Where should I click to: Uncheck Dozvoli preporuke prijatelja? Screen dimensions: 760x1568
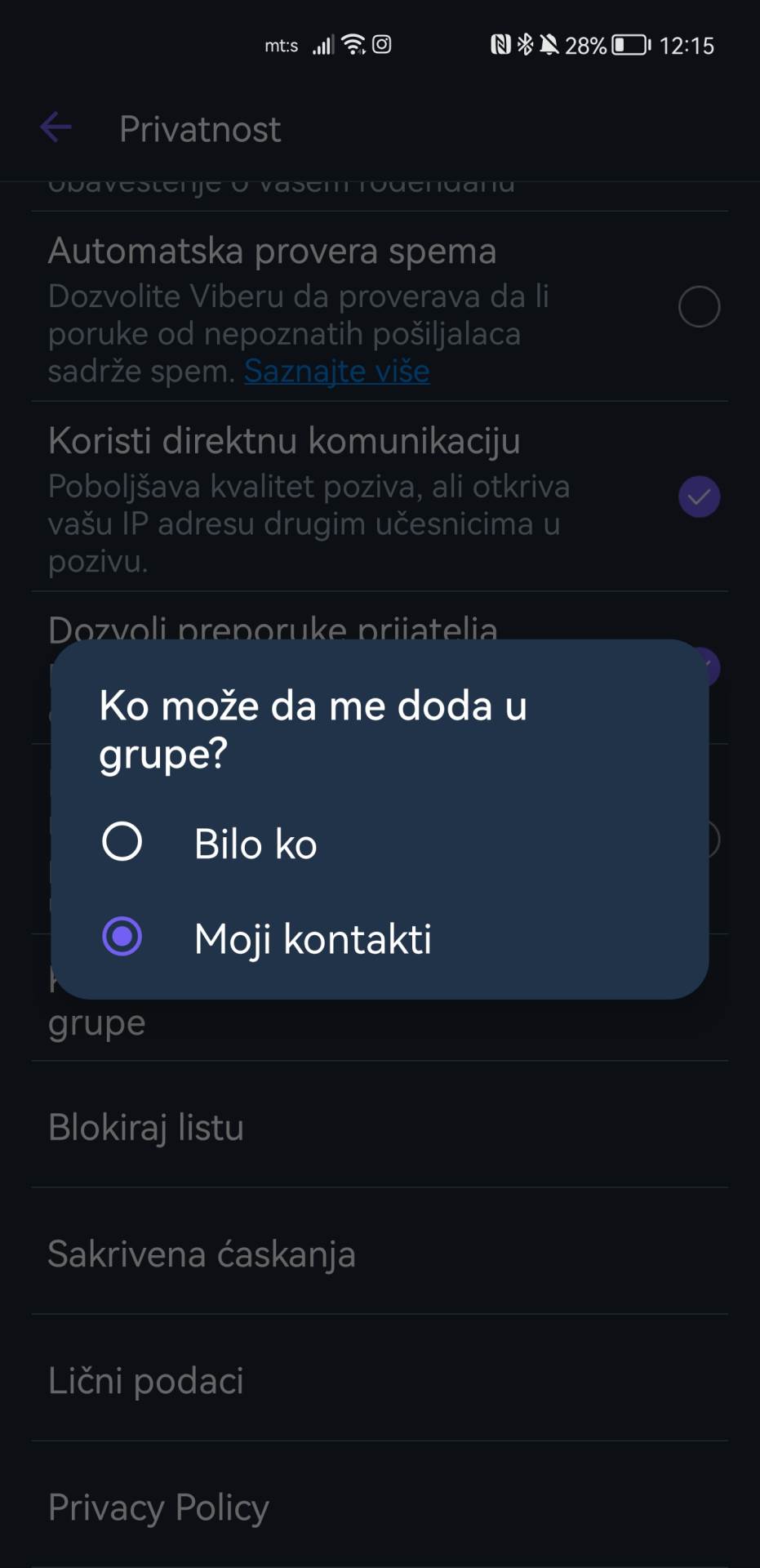pos(704,667)
